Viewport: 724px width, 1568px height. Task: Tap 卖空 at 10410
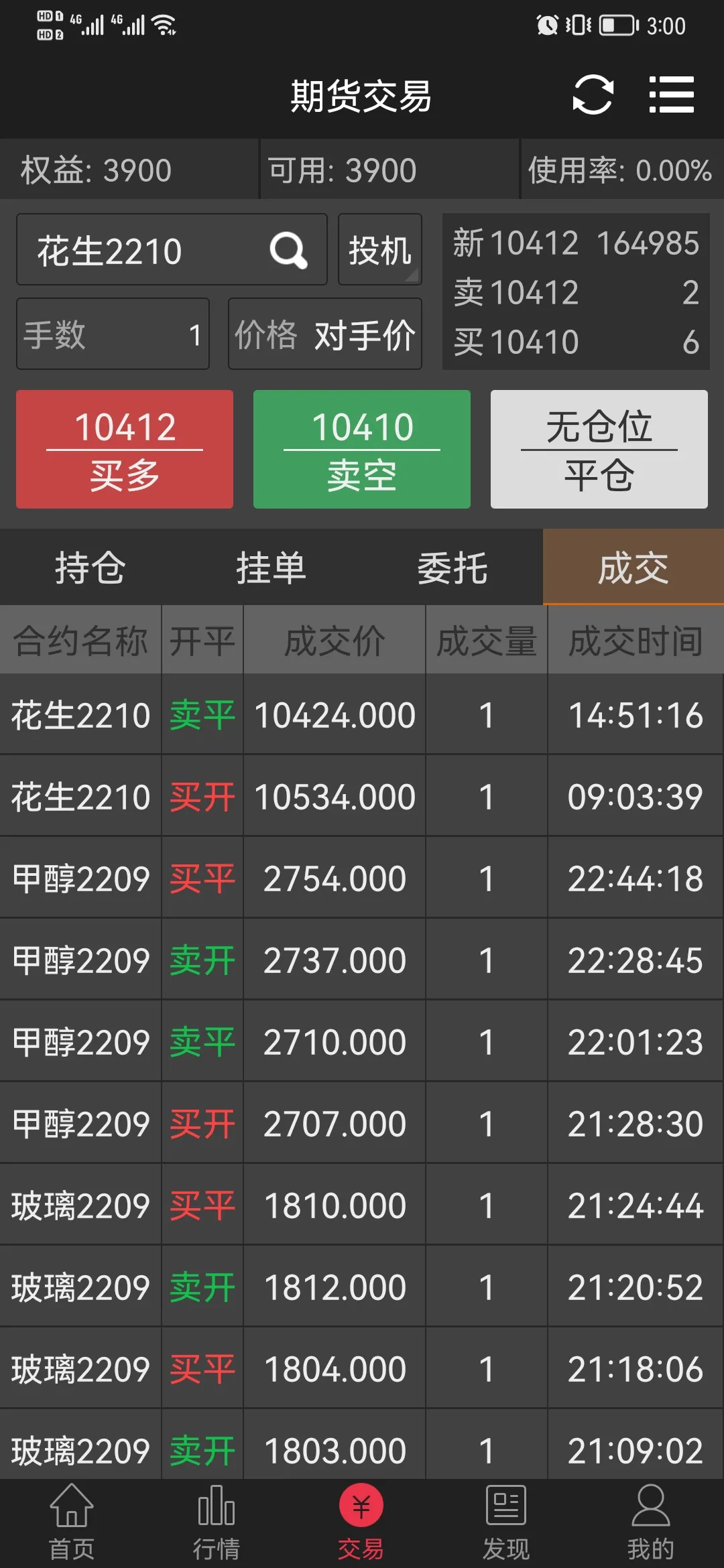click(362, 449)
